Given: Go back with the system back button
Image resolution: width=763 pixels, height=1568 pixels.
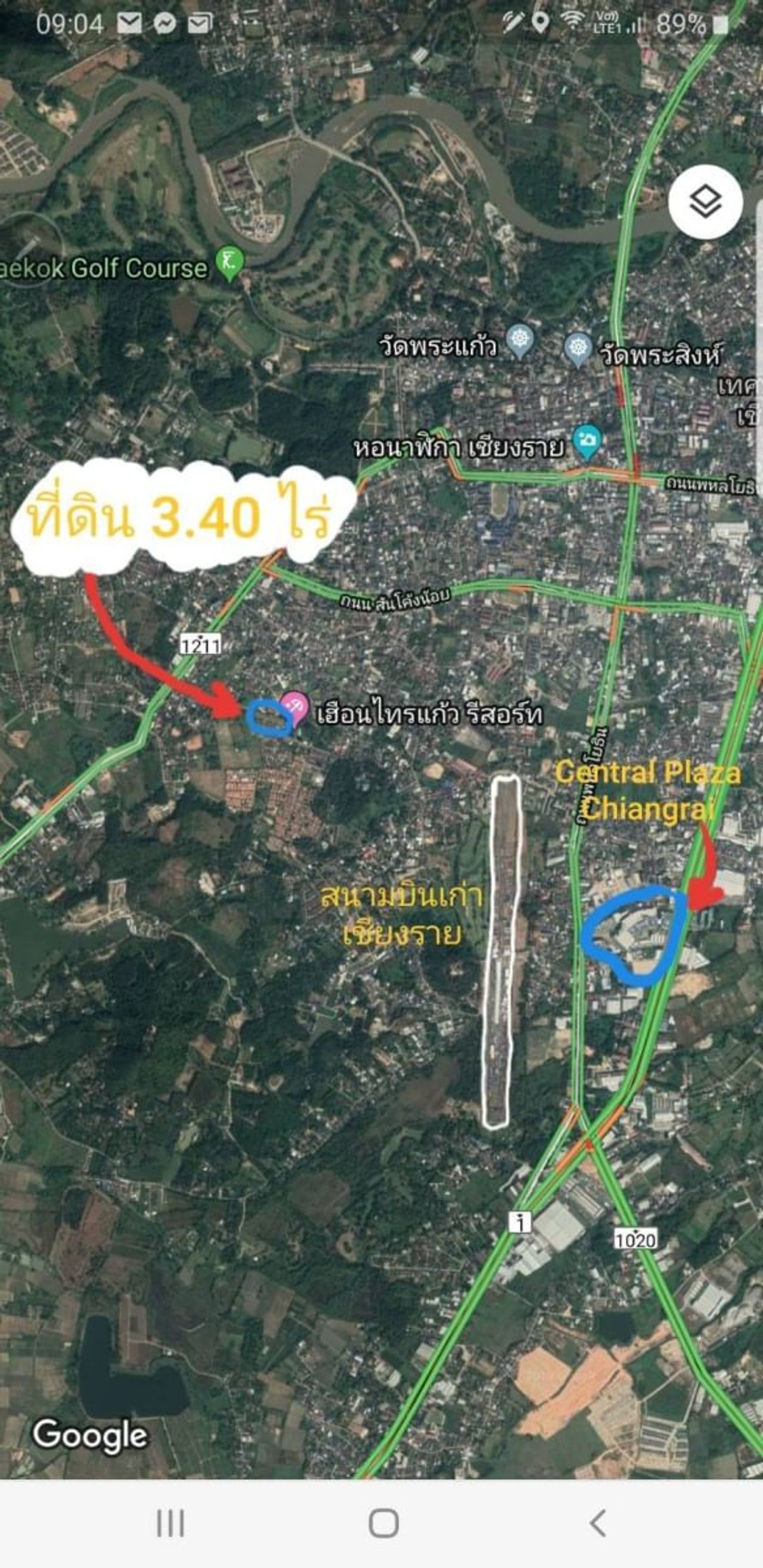Looking at the screenshot, I should pyautogui.click(x=597, y=1523).
